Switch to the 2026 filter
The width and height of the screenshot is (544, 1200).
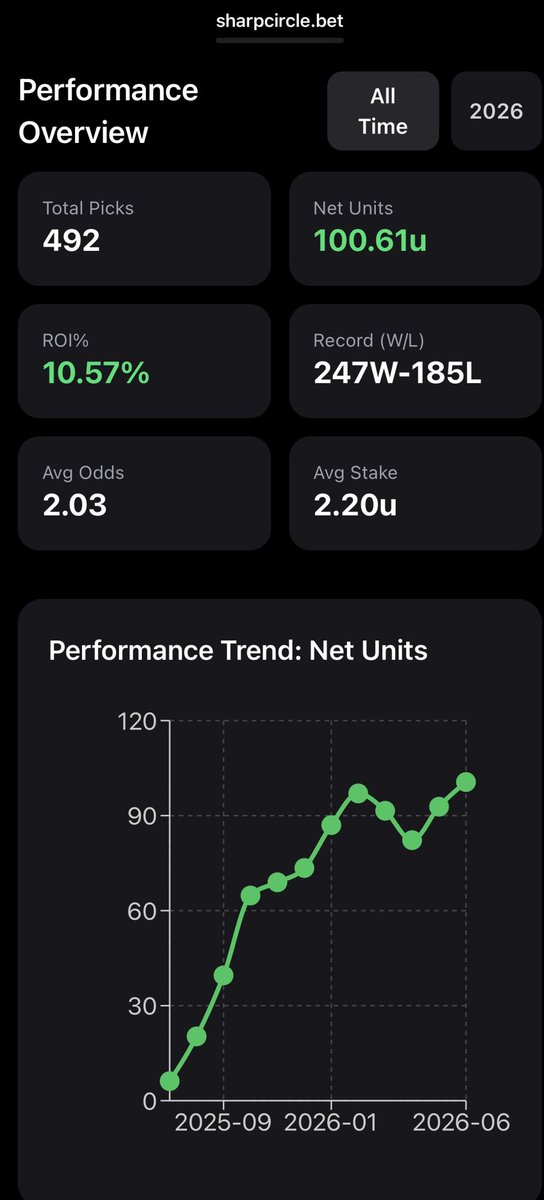pos(497,111)
